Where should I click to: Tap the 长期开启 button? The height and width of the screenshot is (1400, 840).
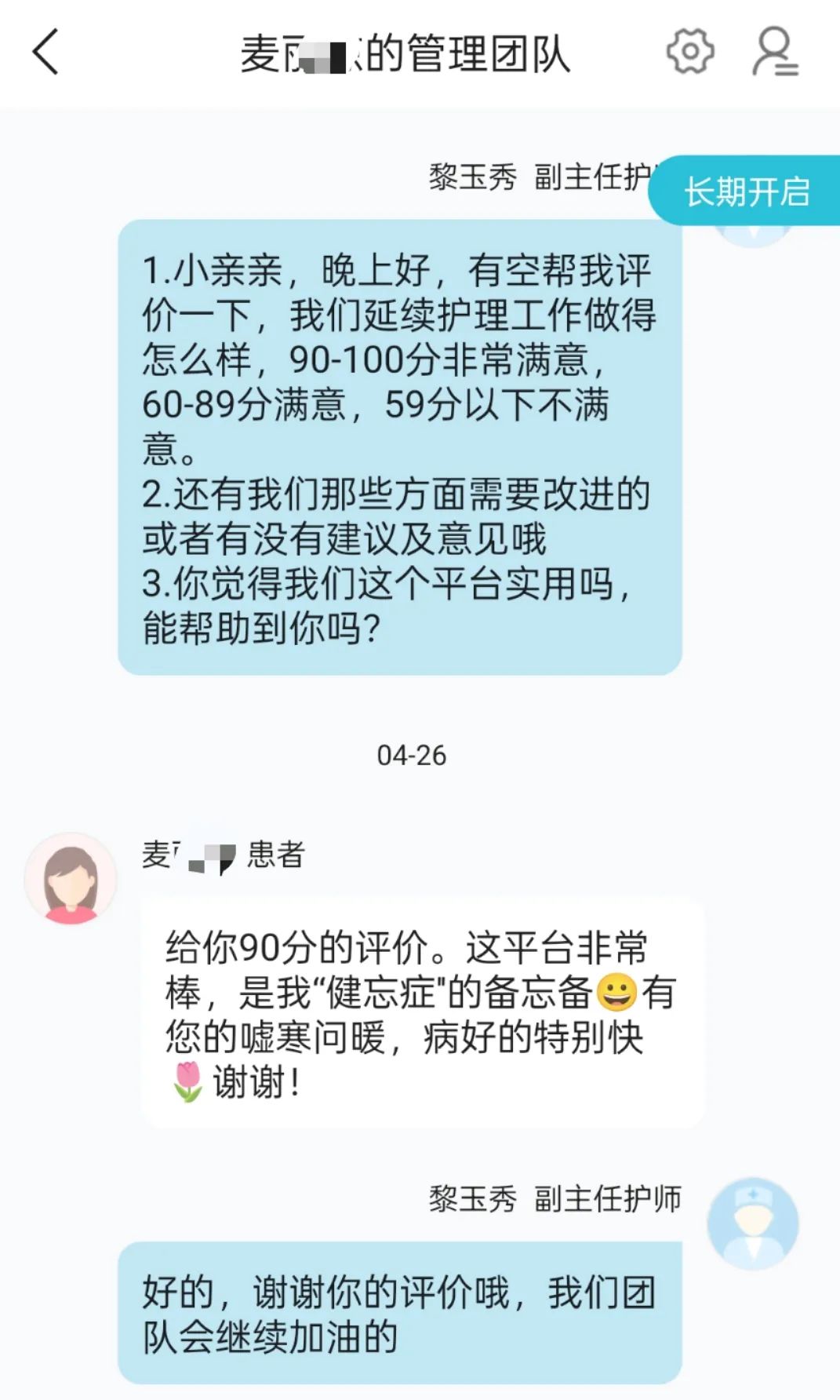(x=746, y=191)
